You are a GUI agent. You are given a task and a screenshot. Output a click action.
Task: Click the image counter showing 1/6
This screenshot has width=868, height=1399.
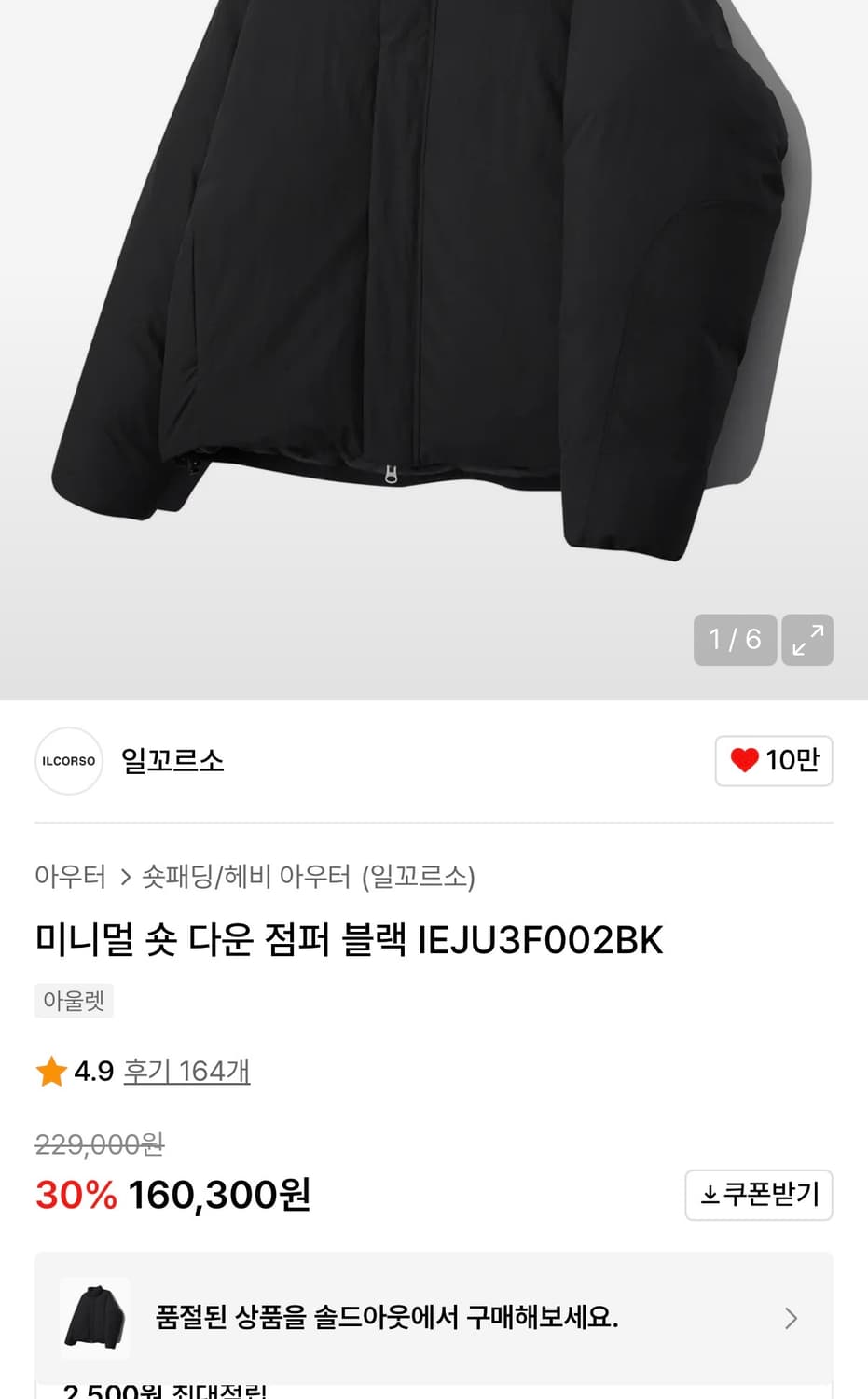[x=735, y=640]
